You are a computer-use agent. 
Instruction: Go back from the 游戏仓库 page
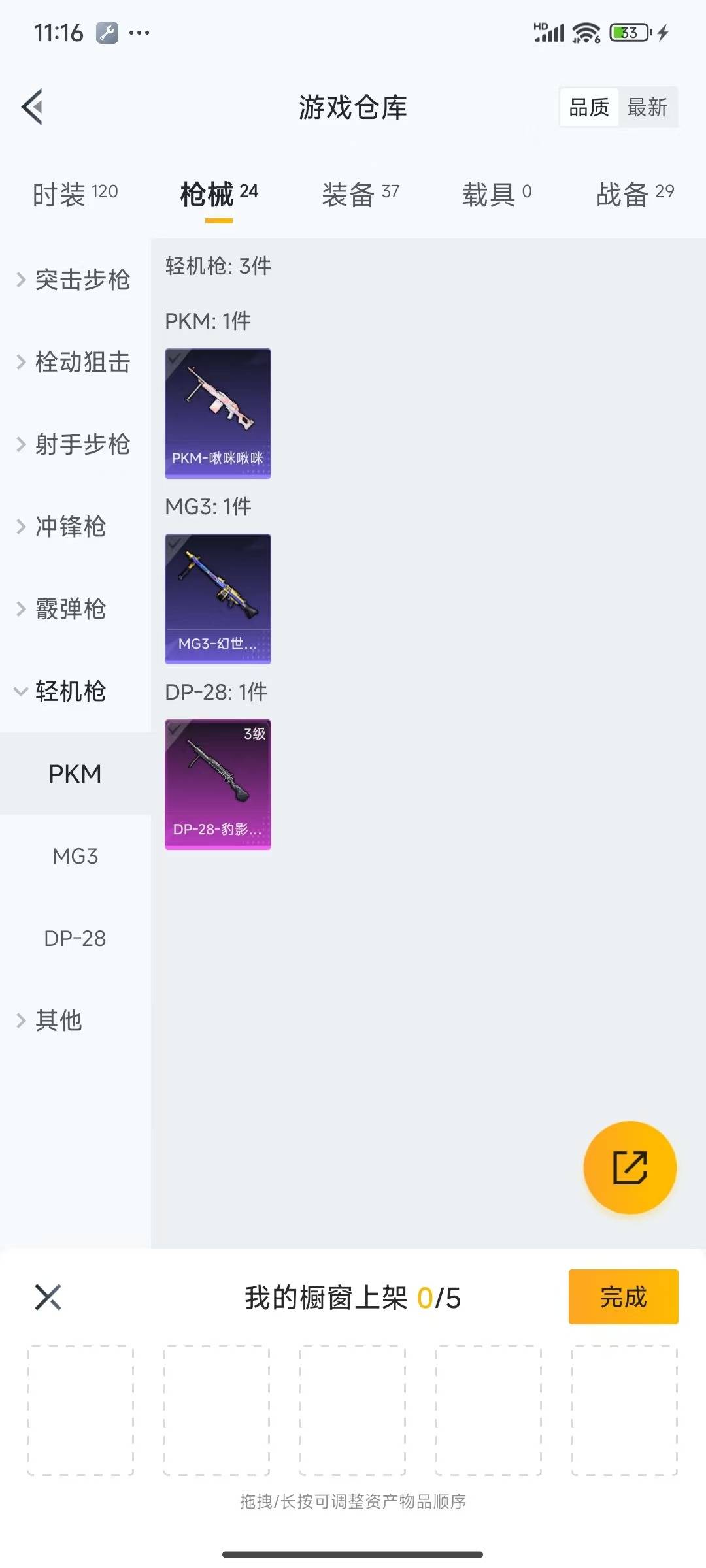(33, 107)
